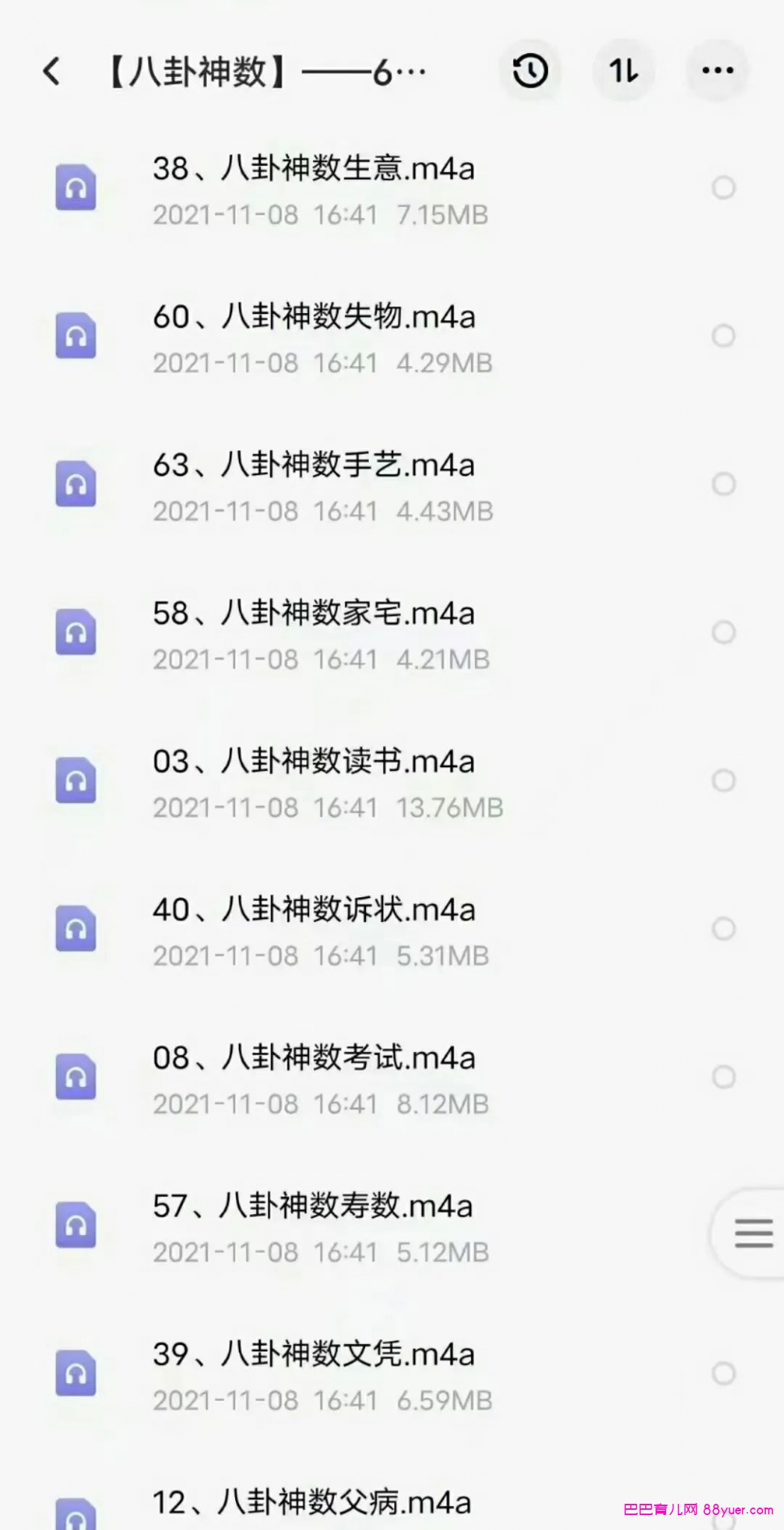Tick the selection circle for 08、八卦神数考试.m4a
The width and height of the screenshot is (784, 1530).
pos(723,1077)
